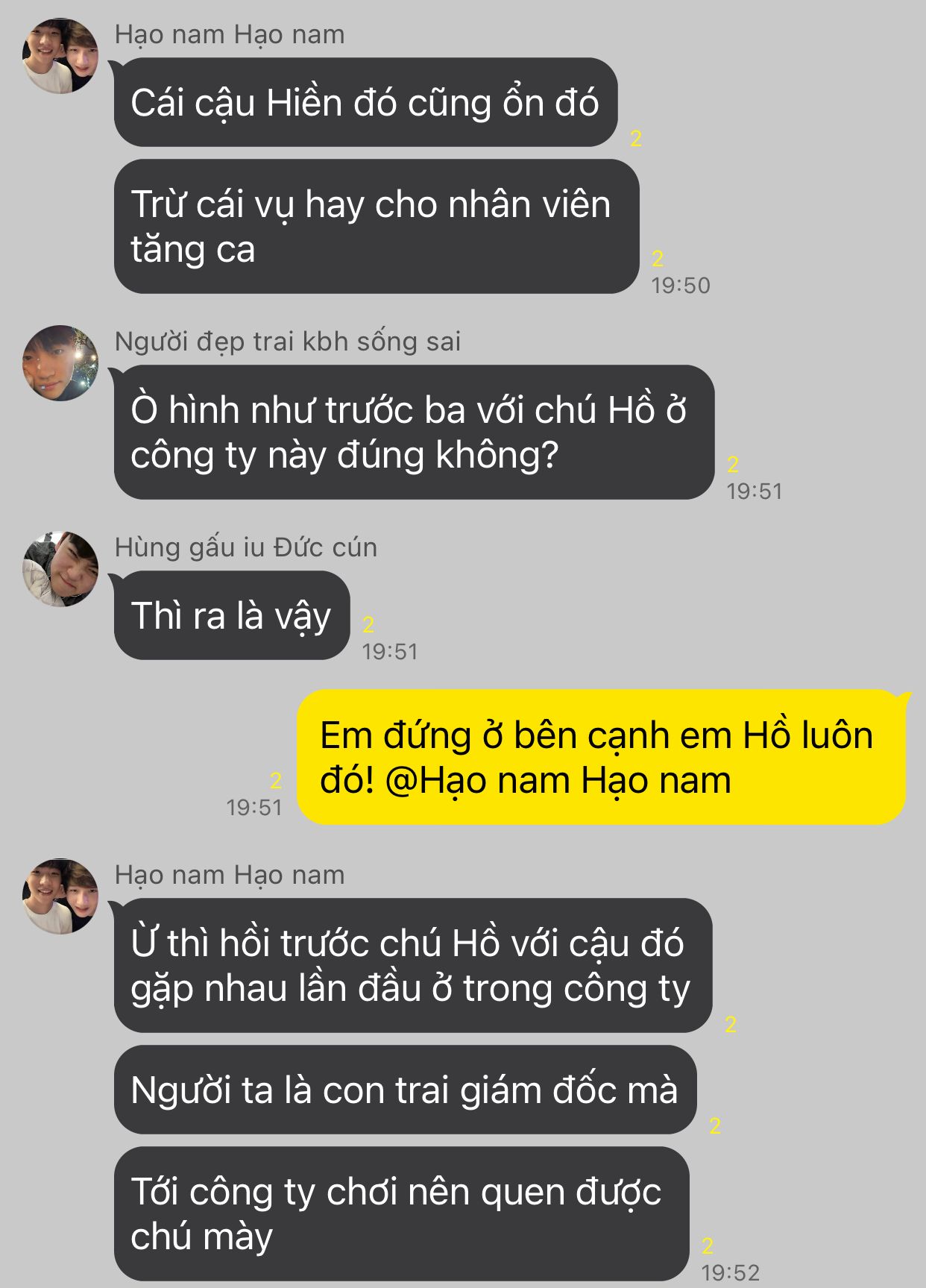Open profile photo of Người đẹp trai kbh sống sai

60,363
